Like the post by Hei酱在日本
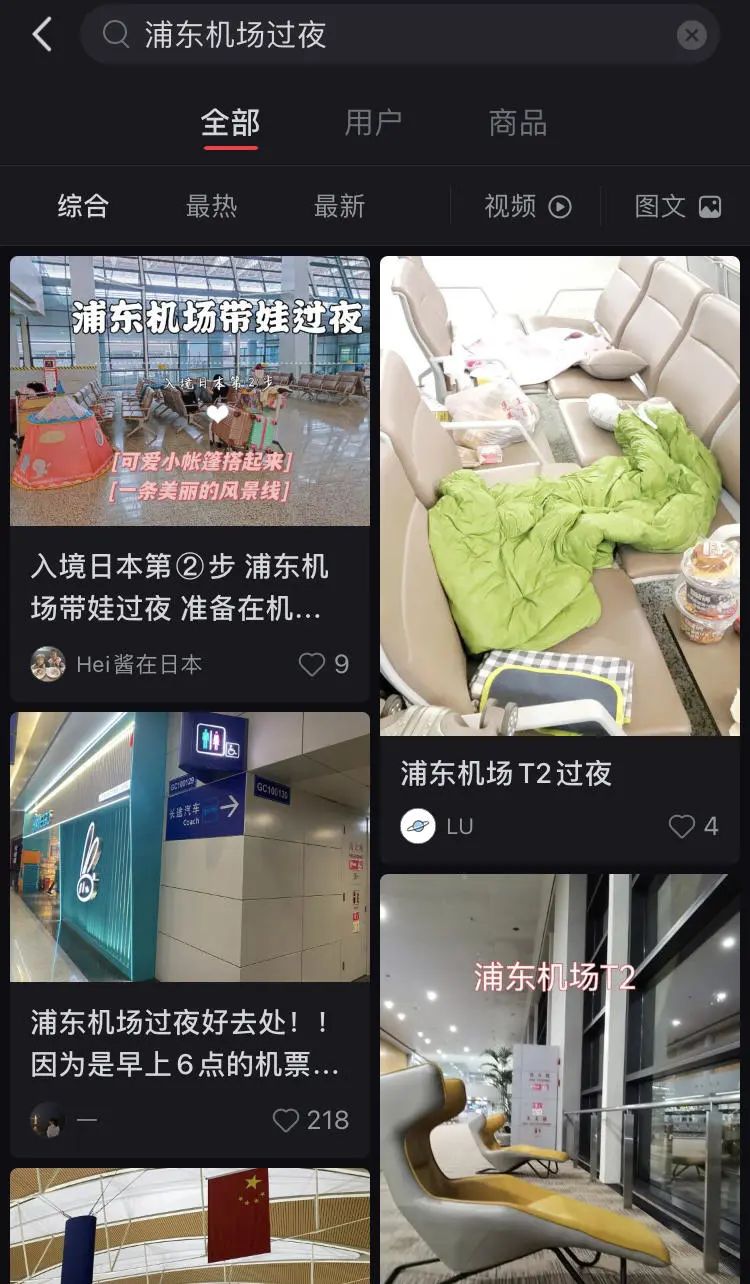The image size is (750, 1284). (x=313, y=664)
